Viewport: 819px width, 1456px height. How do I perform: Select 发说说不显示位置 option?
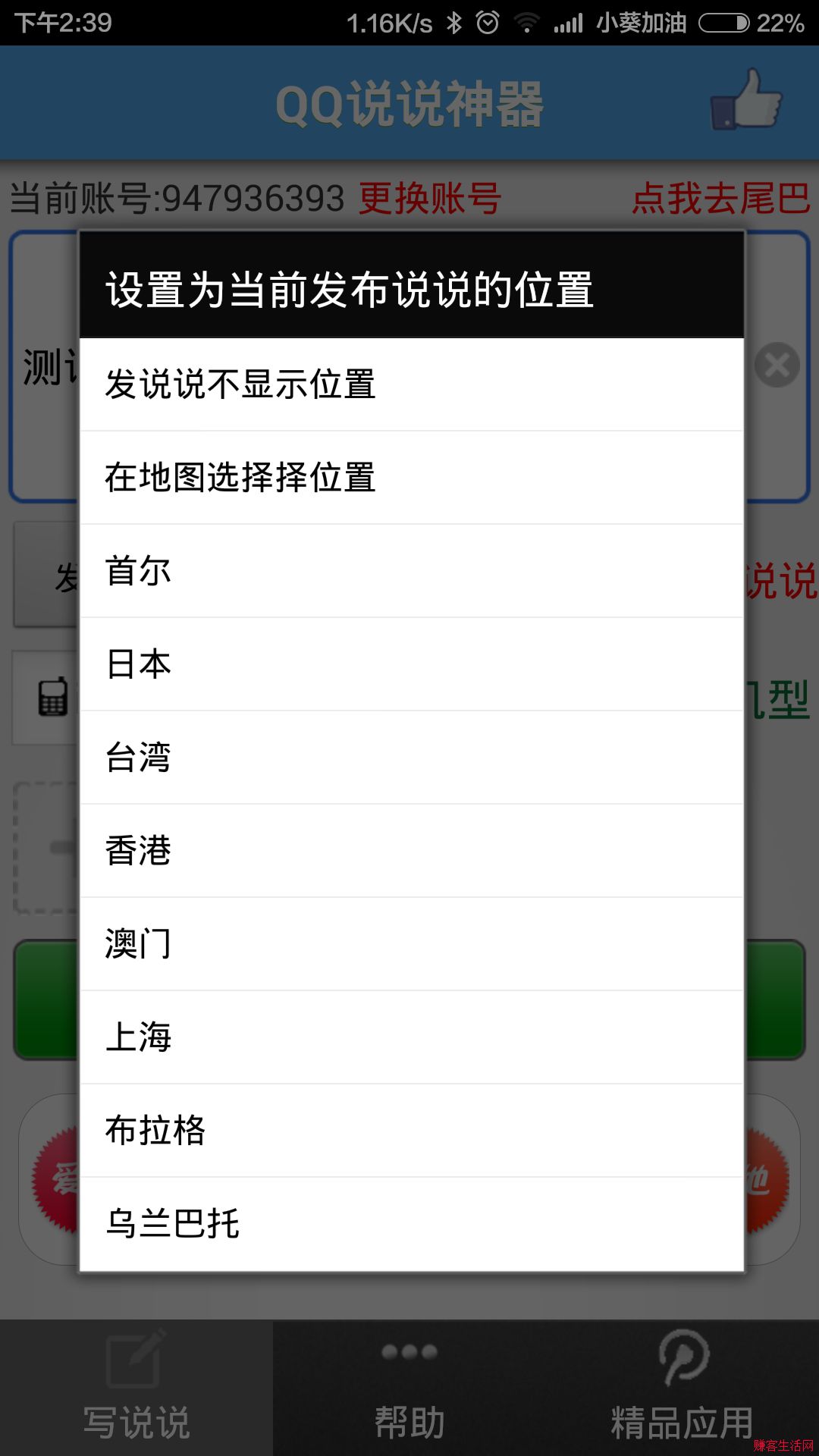click(411, 384)
